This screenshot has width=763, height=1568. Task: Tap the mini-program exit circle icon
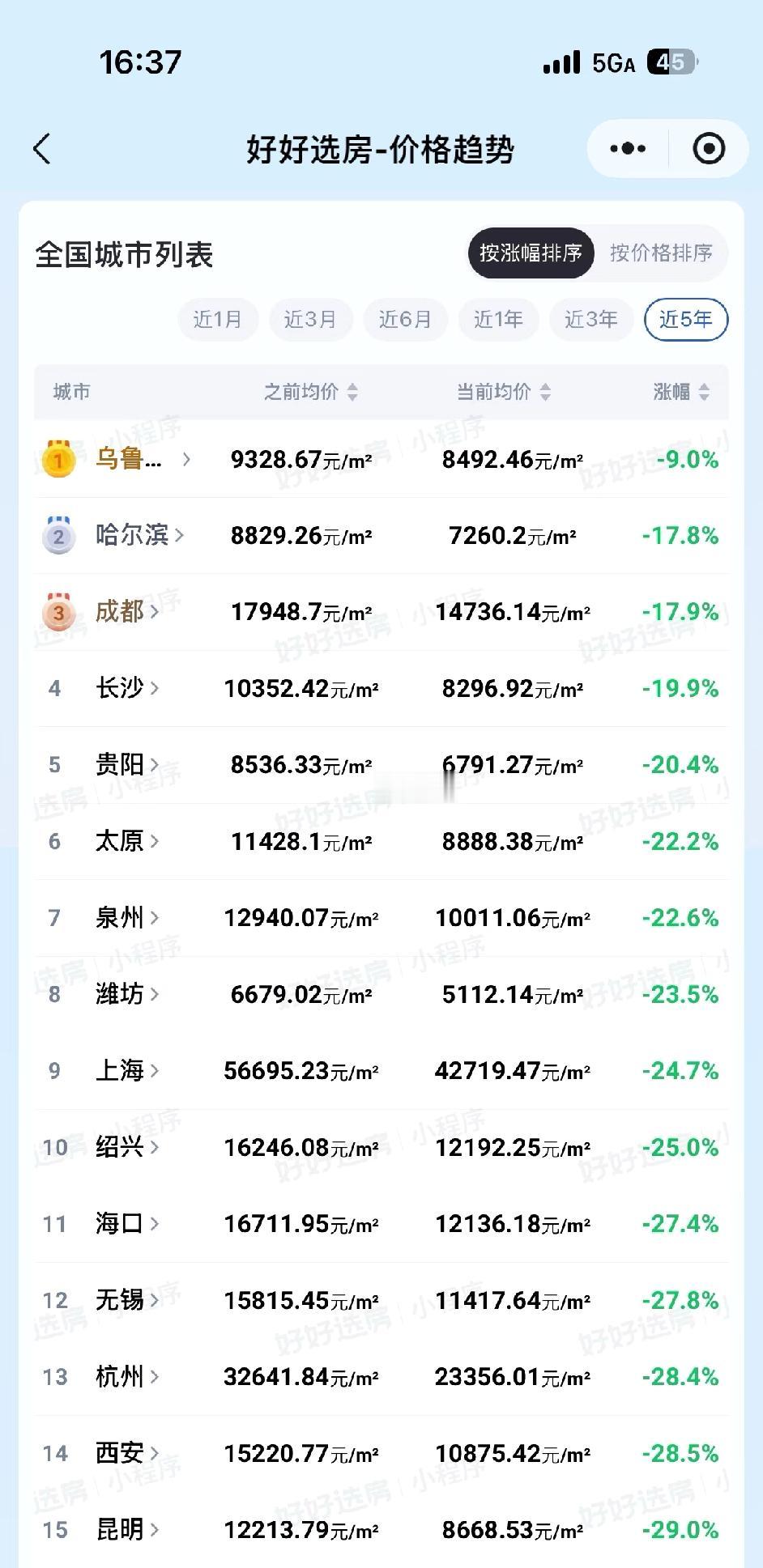(x=706, y=149)
